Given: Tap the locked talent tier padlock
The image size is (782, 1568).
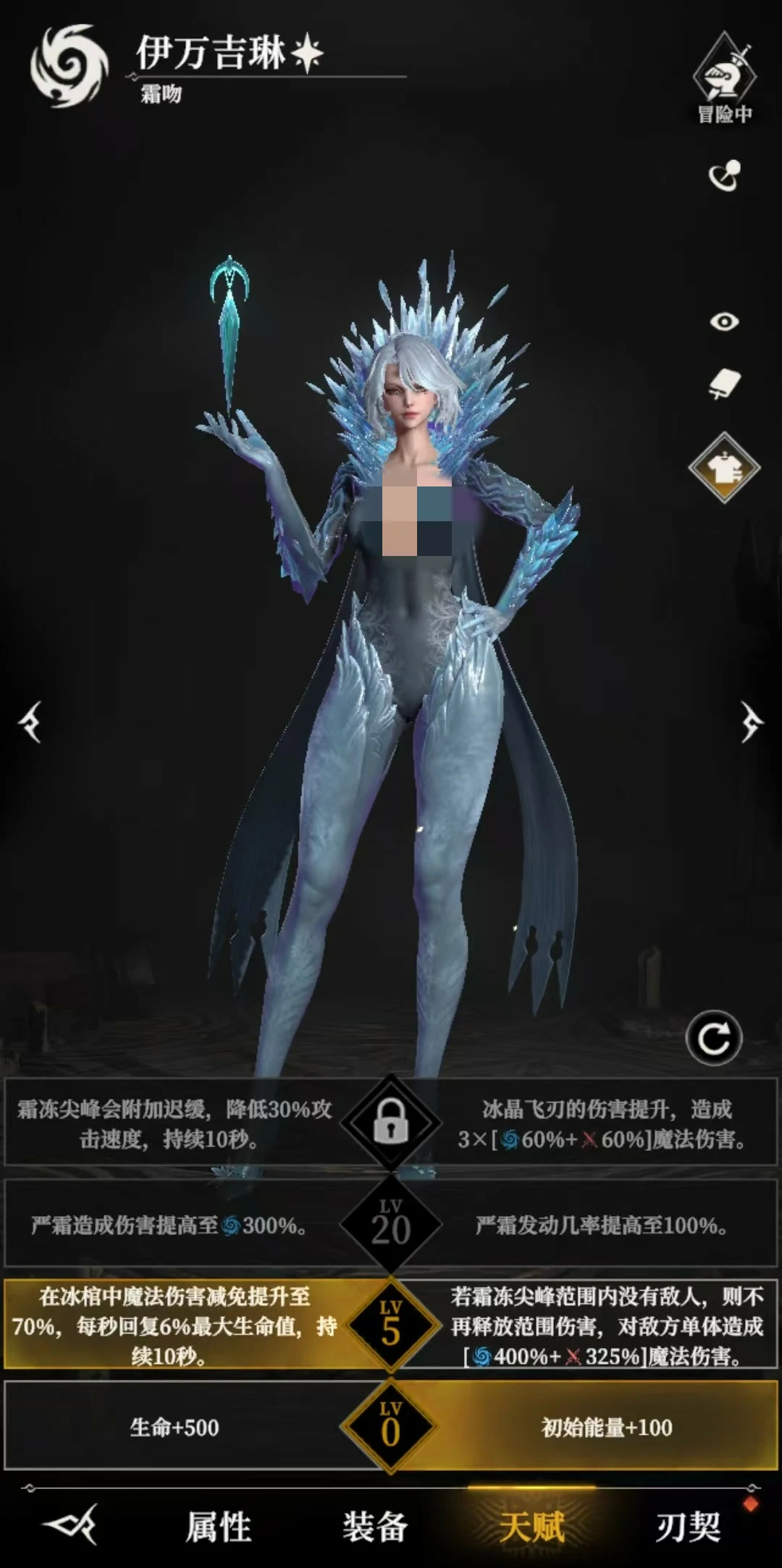Looking at the screenshot, I should click(391, 1123).
